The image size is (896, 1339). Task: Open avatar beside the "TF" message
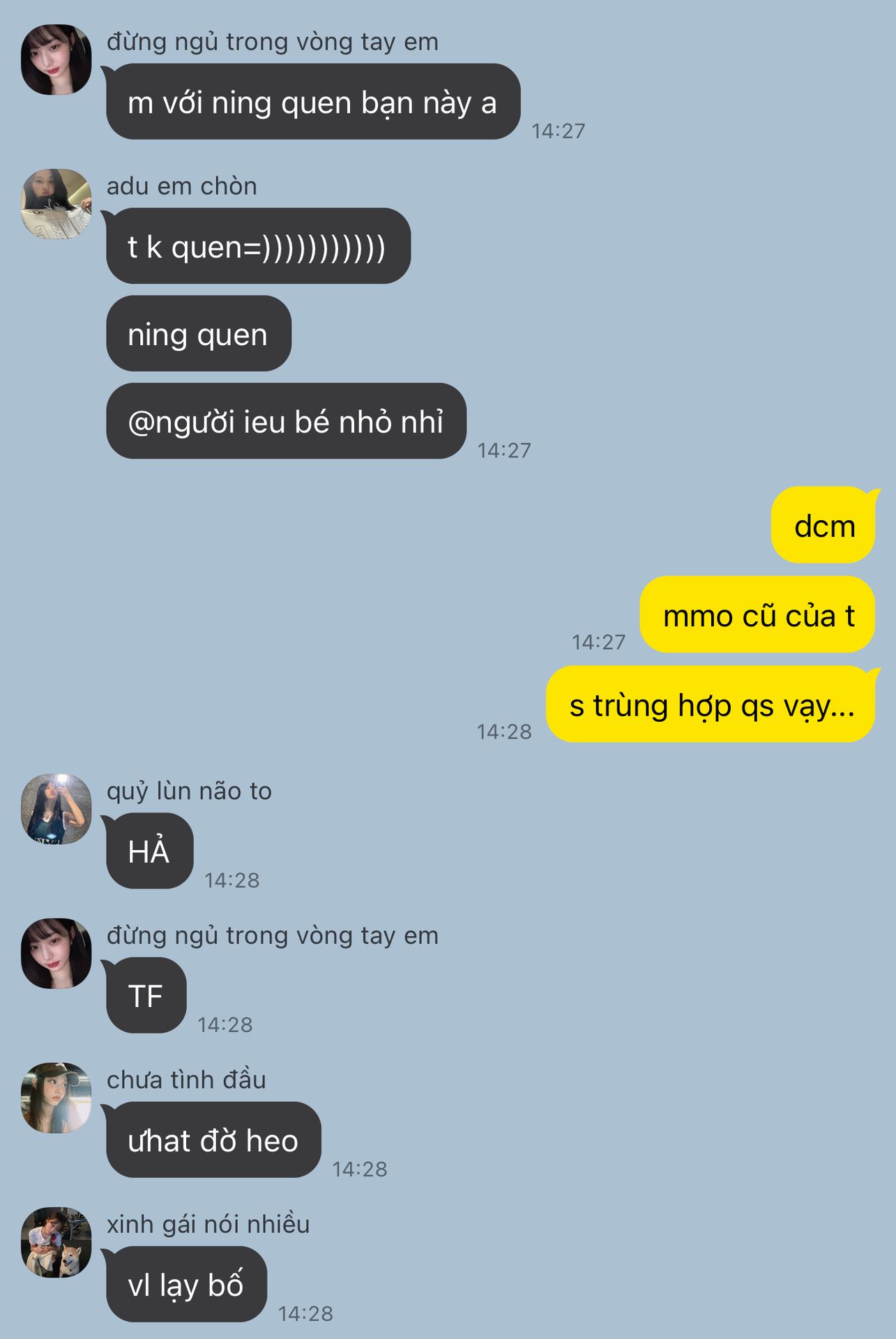pos(56,953)
